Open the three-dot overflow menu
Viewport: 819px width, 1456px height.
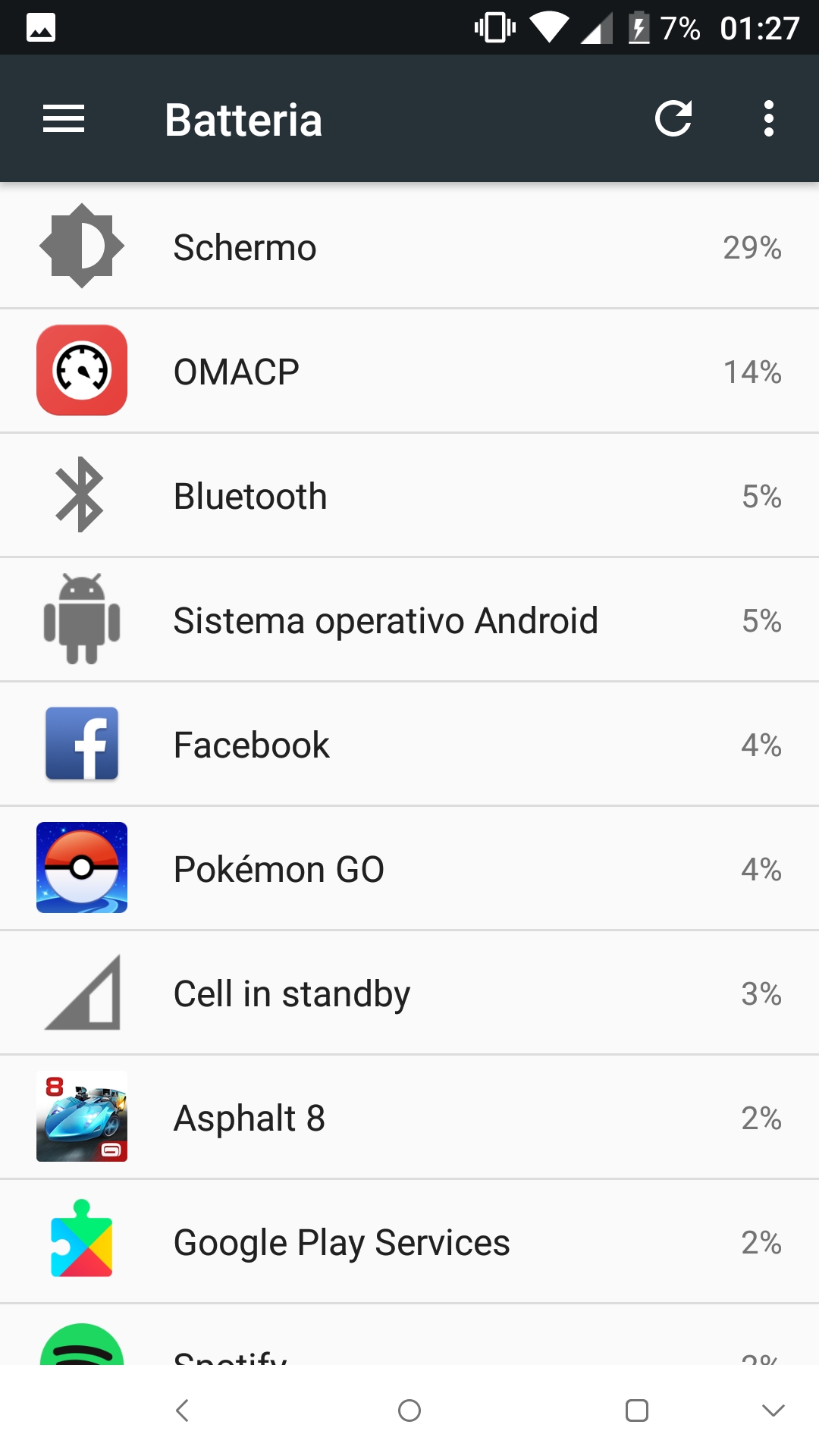coord(769,118)
